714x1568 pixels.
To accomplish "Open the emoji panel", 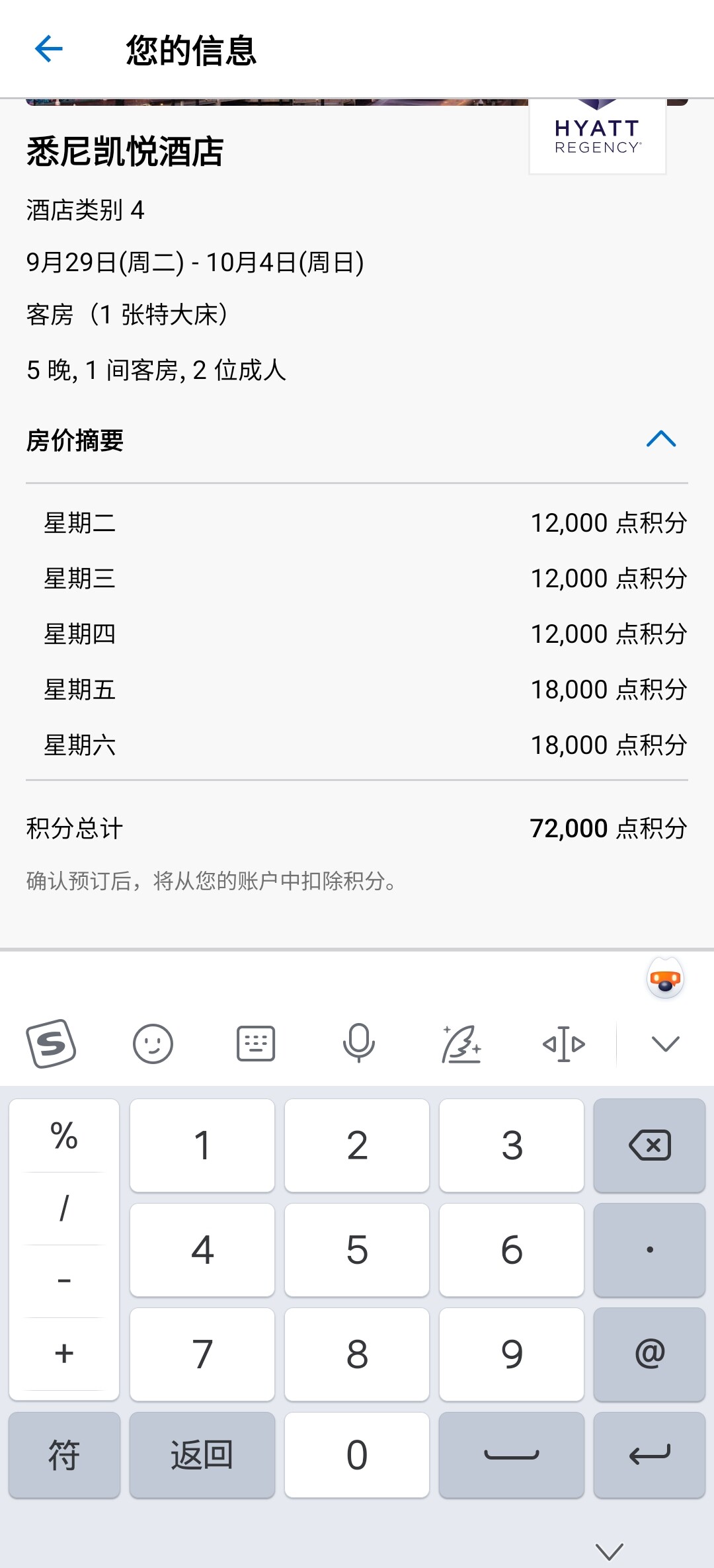I will (153, 1044).
